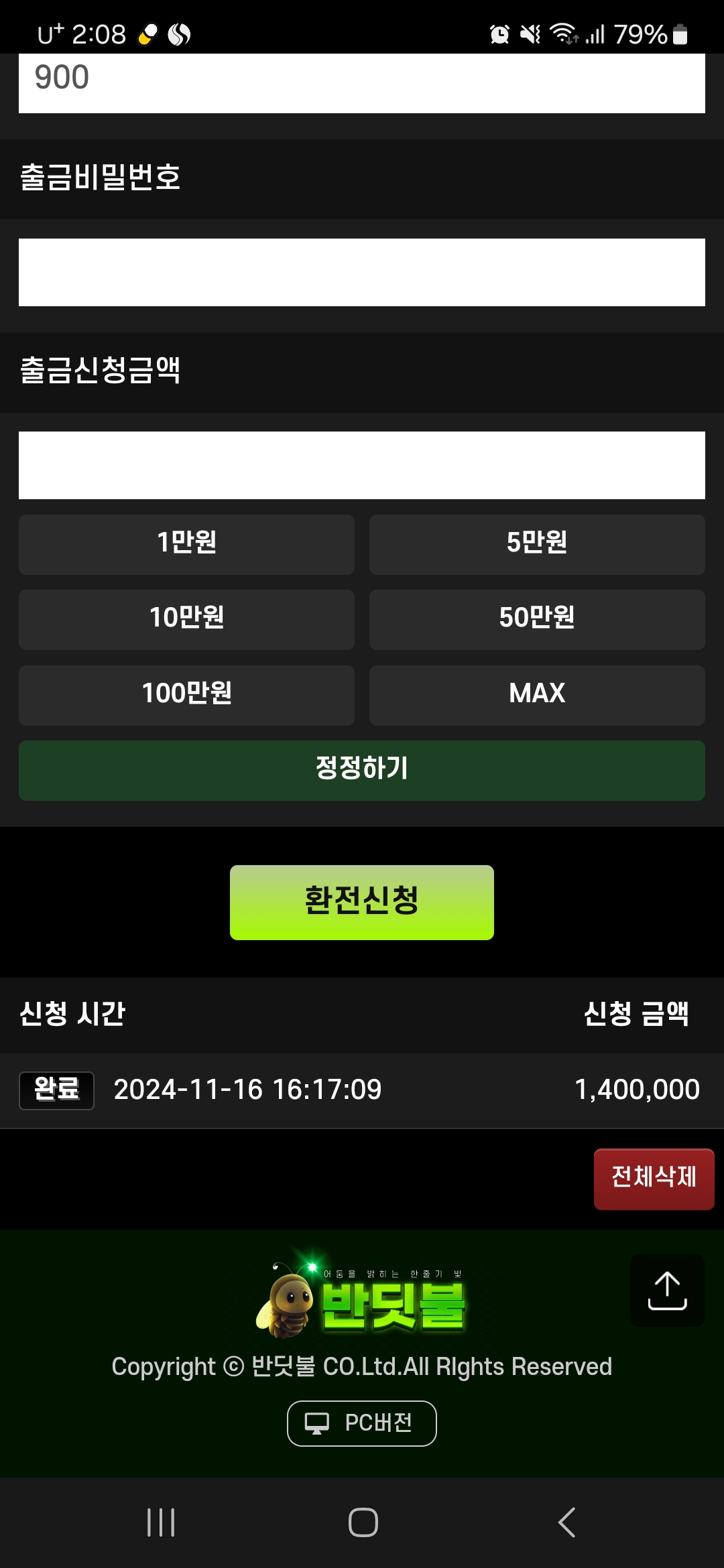Go back using system back button

tap(566, 1522)
